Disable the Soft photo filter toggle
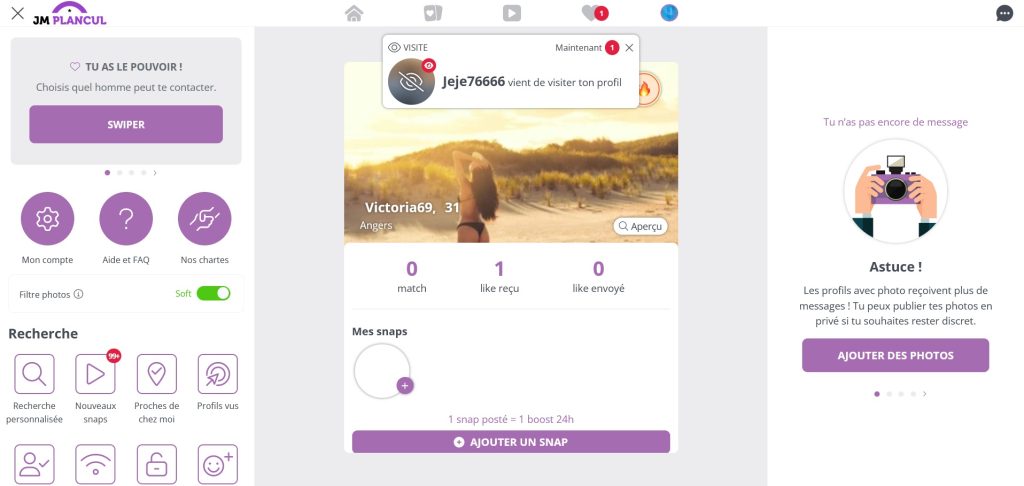This screenshot has width=1024, height=486. pos(213,294)
